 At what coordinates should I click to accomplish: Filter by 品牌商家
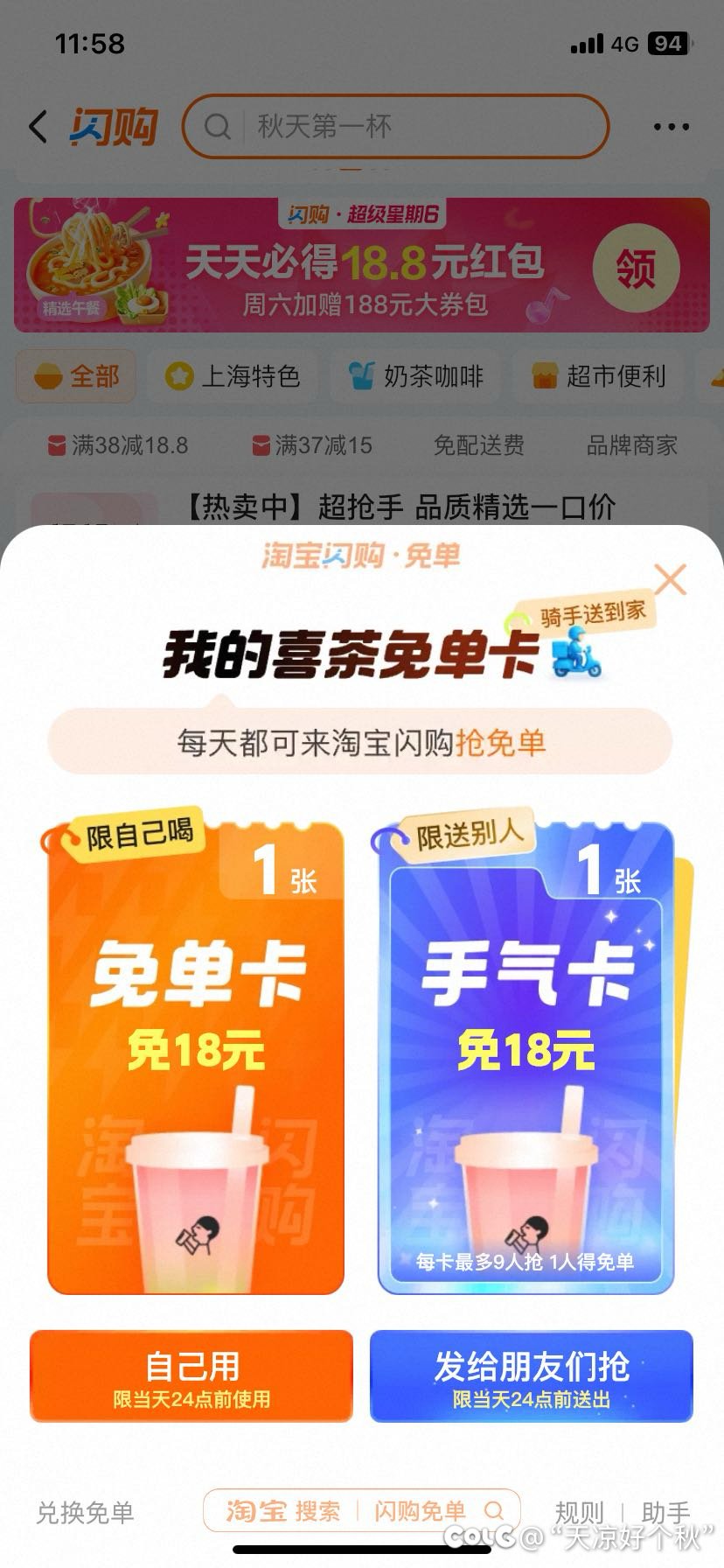[631, 445]
